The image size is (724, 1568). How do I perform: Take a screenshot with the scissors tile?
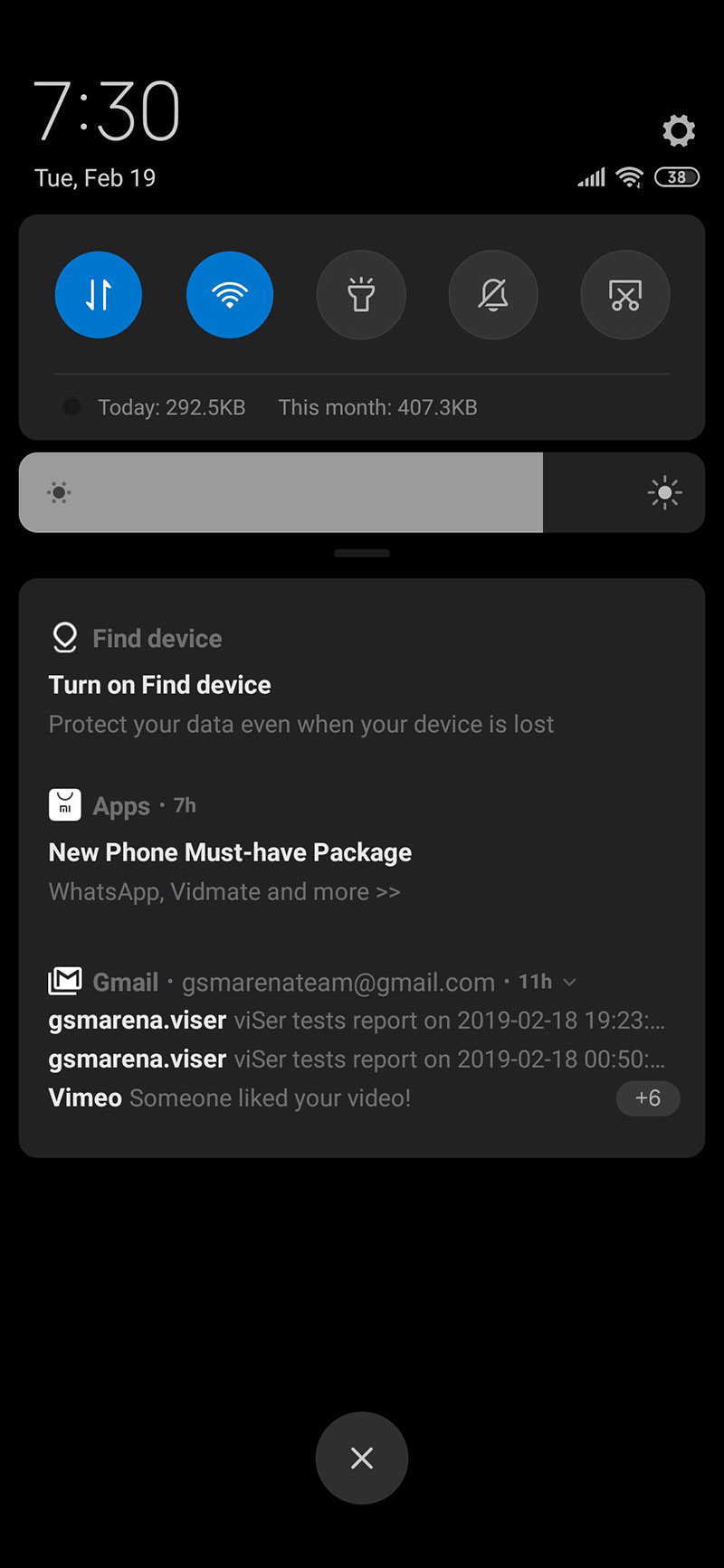click(x=624, y=295)
